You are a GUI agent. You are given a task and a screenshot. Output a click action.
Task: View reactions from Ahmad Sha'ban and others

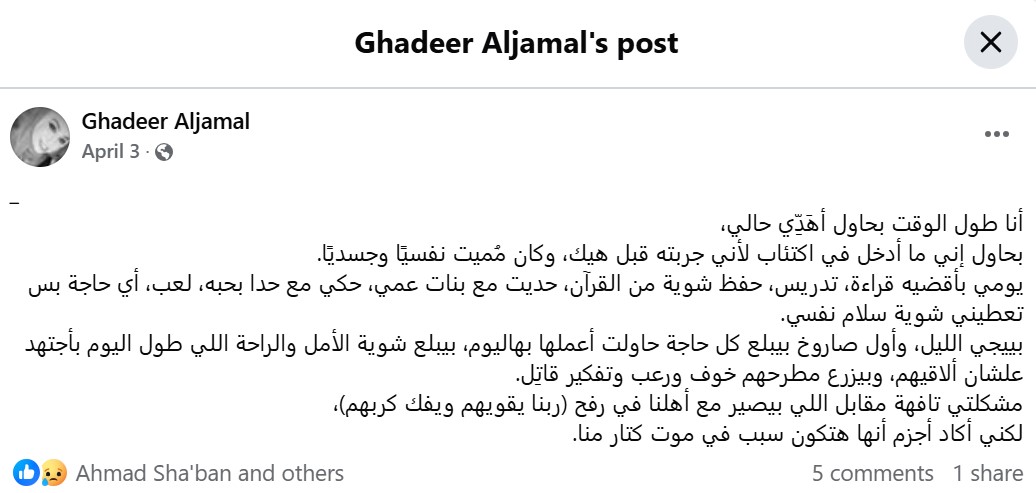coord(210,473)
